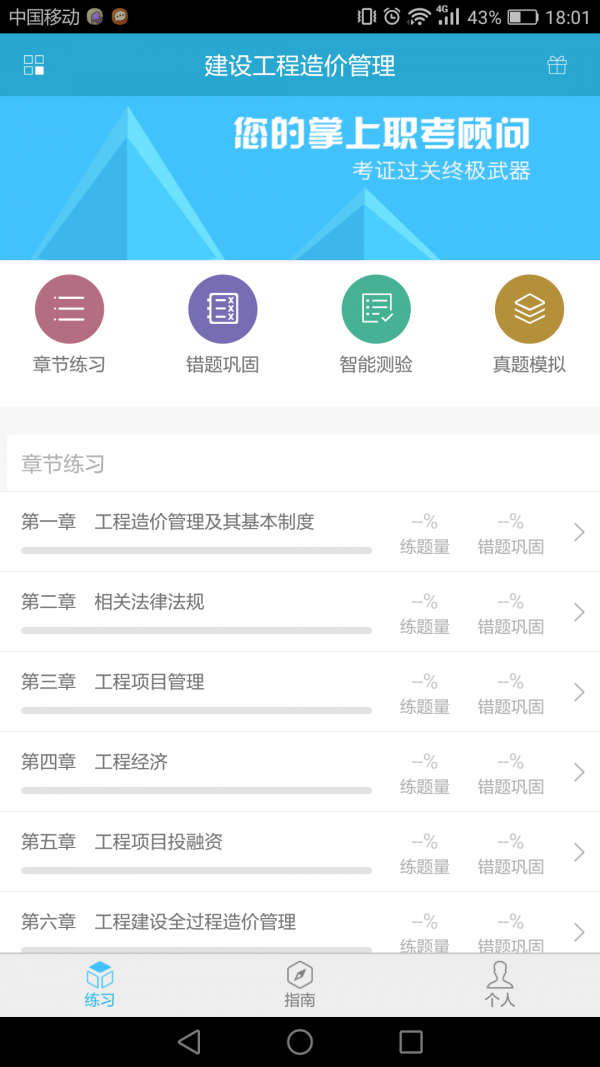Open 错题巩固 wrong-question review shortcut
The height and width of the screenshot is (1067, 600).
tap(222, 324)
